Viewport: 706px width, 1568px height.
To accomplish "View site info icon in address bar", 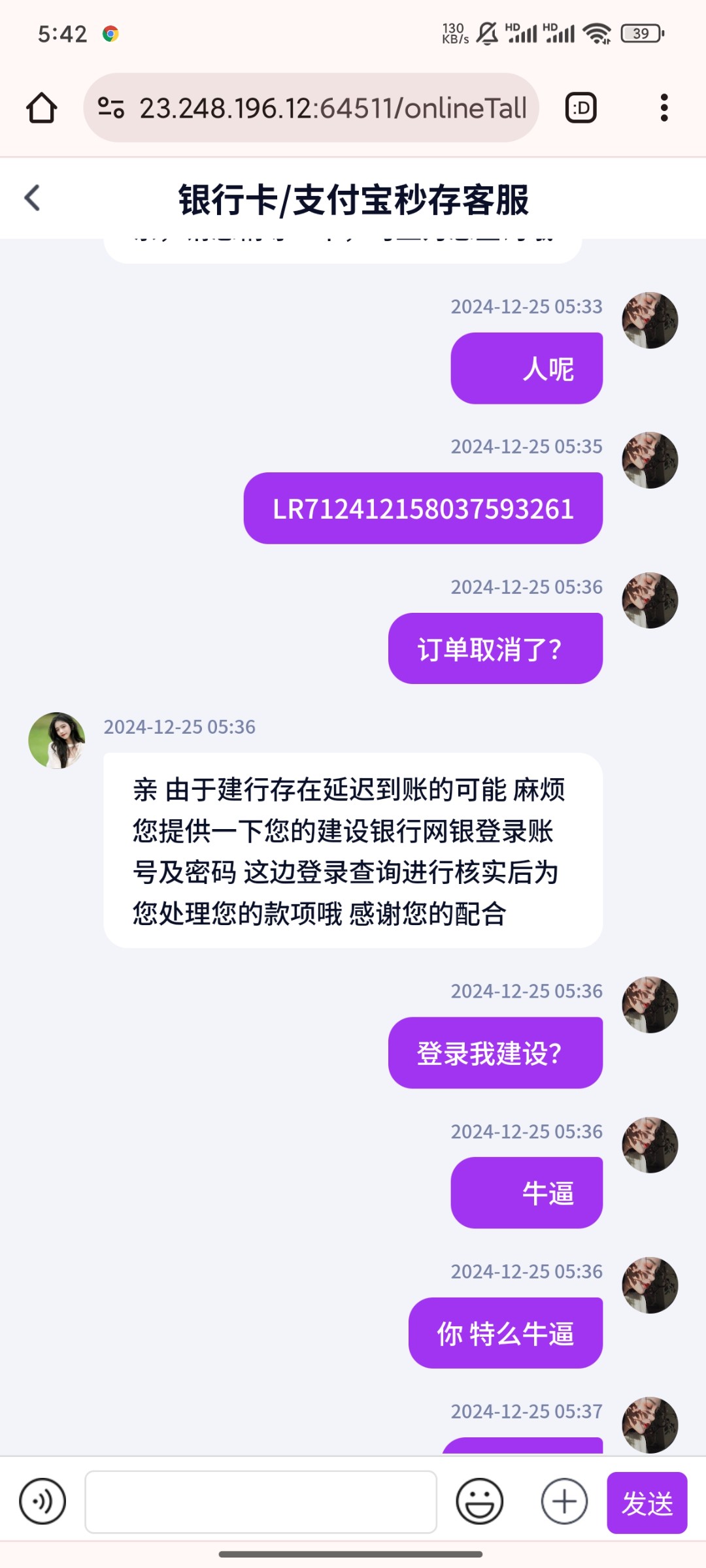I will click(x=111, y=108).
